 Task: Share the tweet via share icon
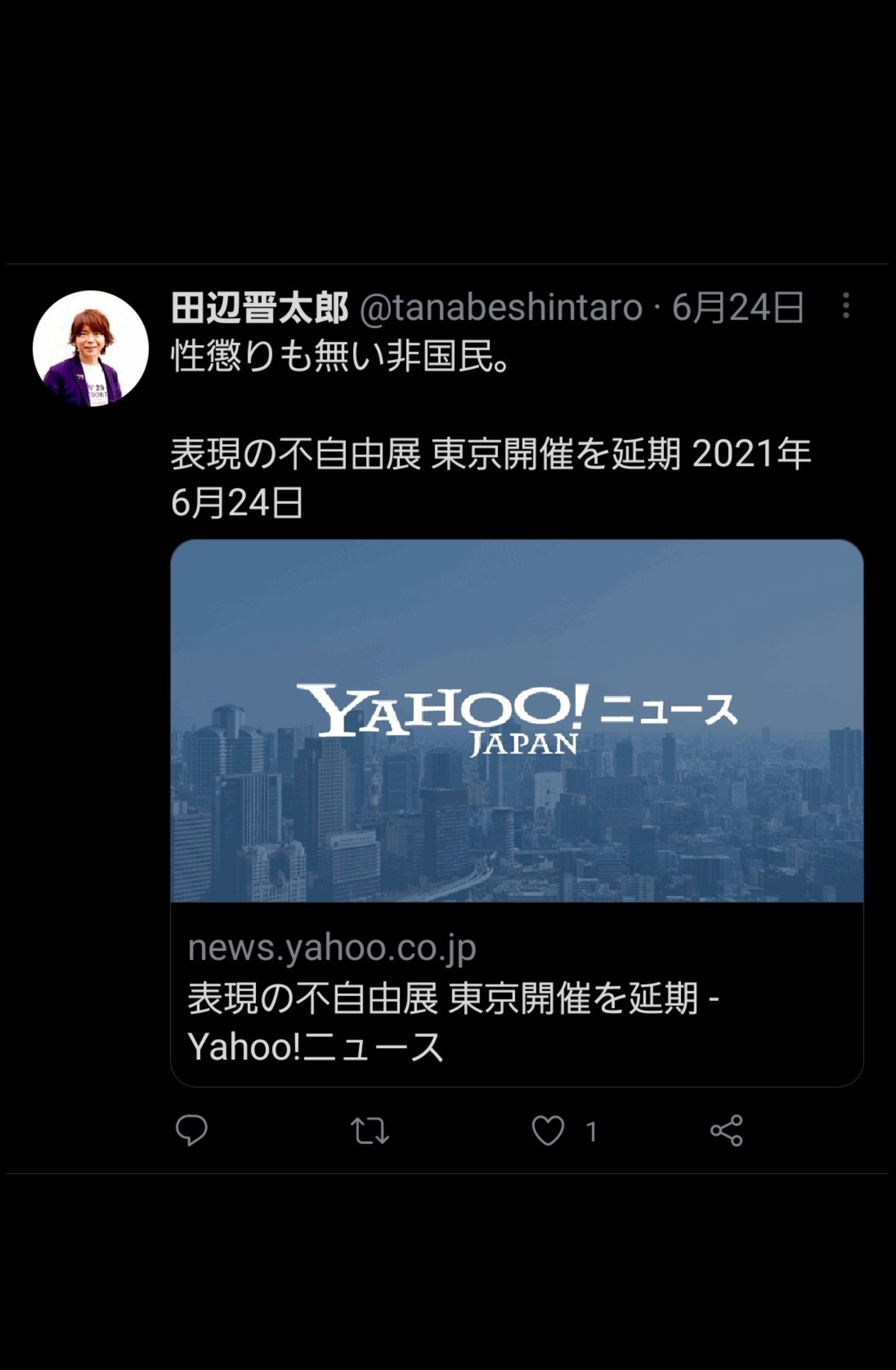click(x=727, y=1131)
